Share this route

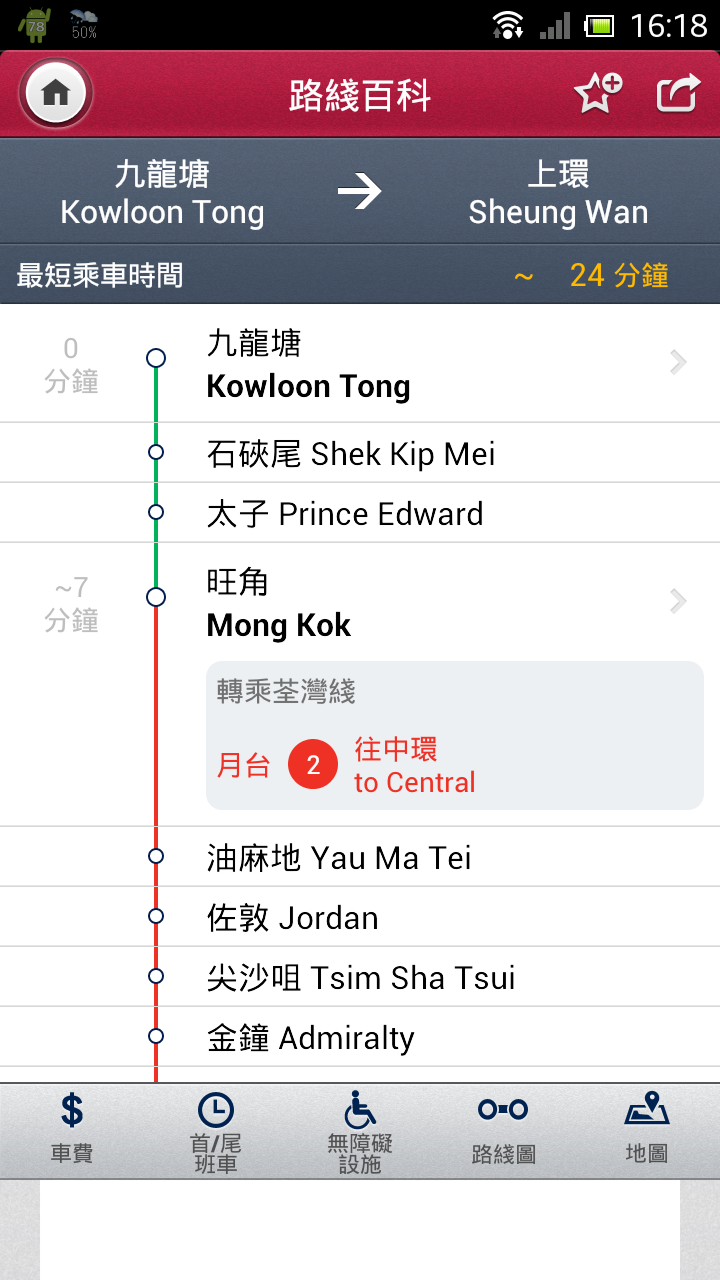pyautogui.click(x=677, y=95)
